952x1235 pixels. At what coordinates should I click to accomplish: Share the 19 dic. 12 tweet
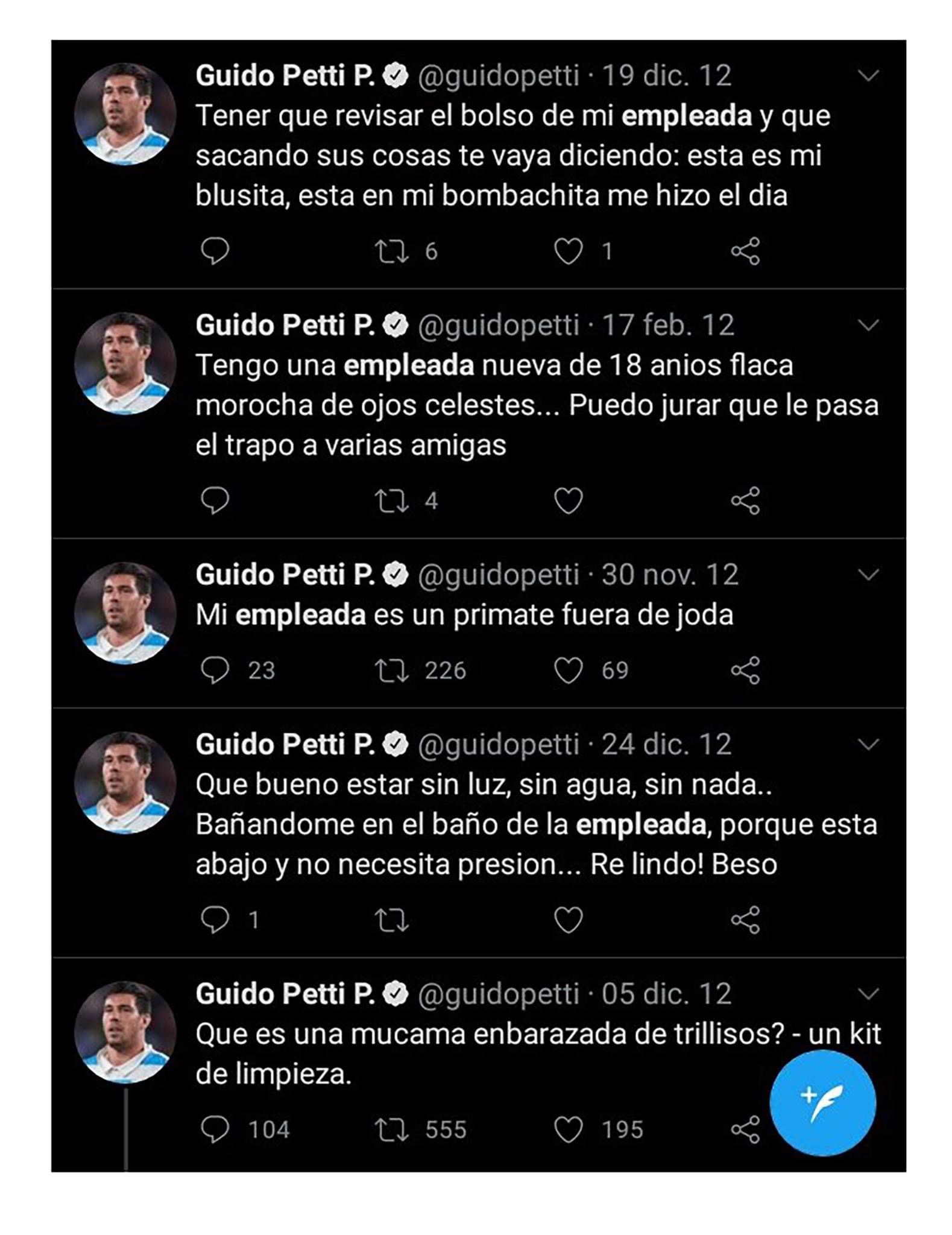745,251
